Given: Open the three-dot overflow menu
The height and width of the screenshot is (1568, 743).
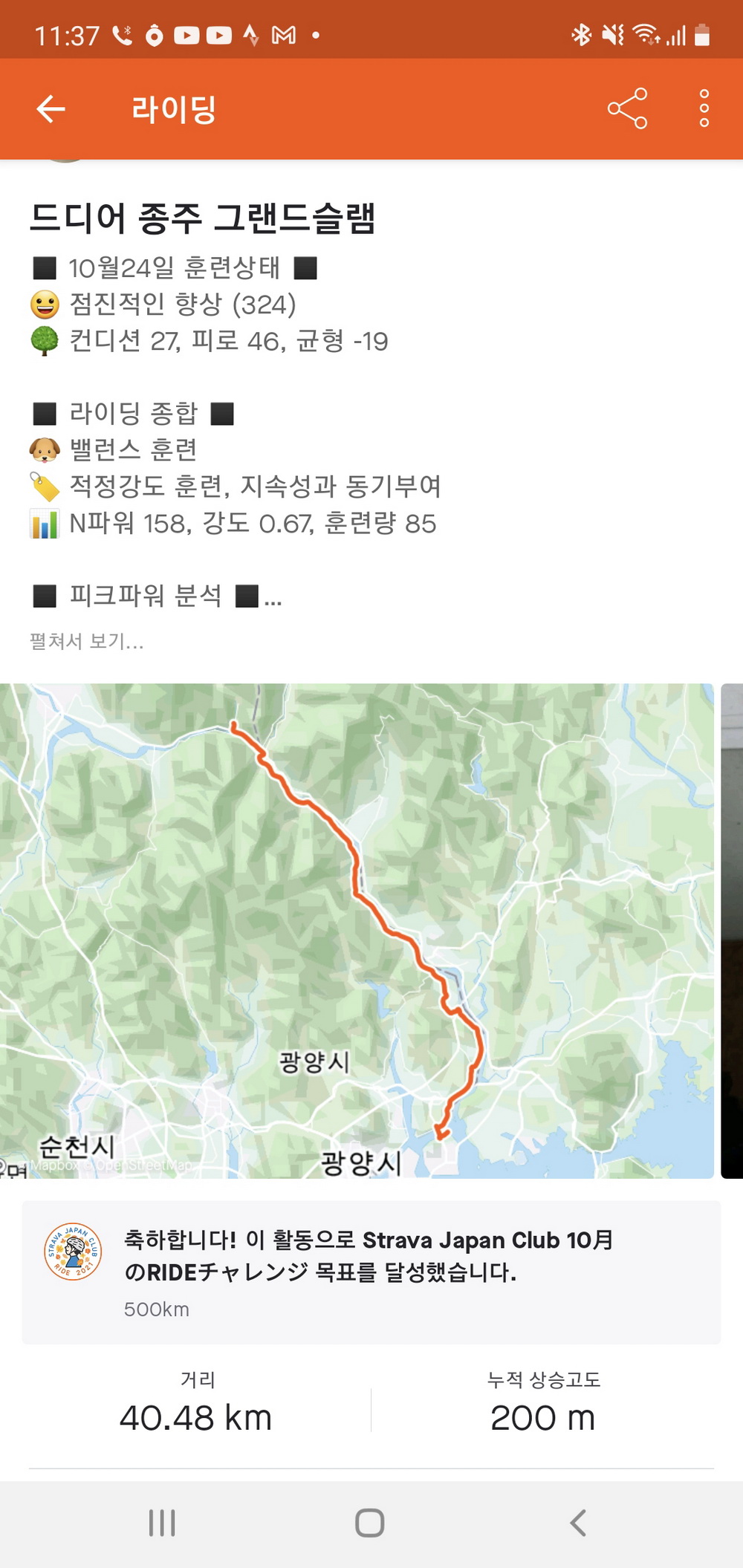Looking at the screenshot, I should [x=704, y=109].
